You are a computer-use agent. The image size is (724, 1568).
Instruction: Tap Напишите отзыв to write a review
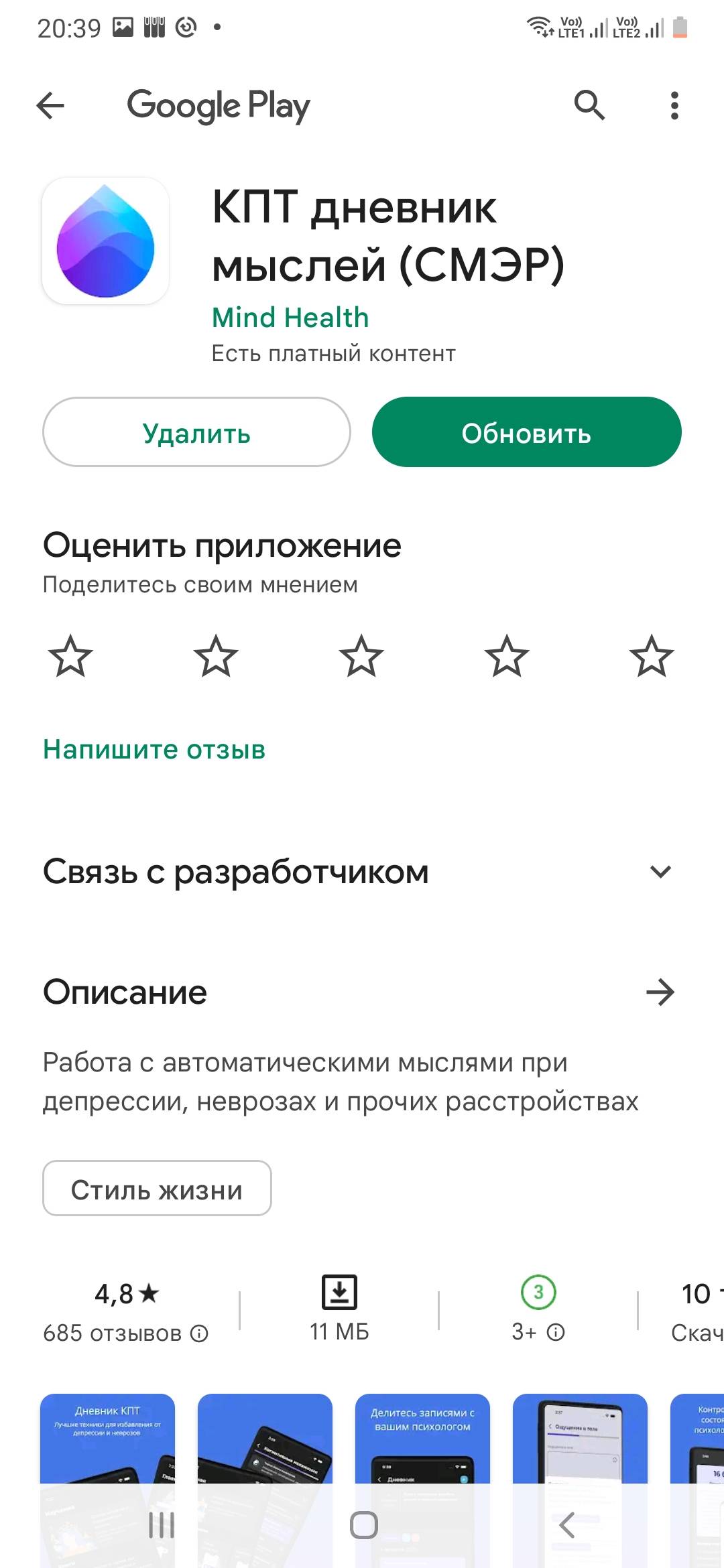click(154, 749)
